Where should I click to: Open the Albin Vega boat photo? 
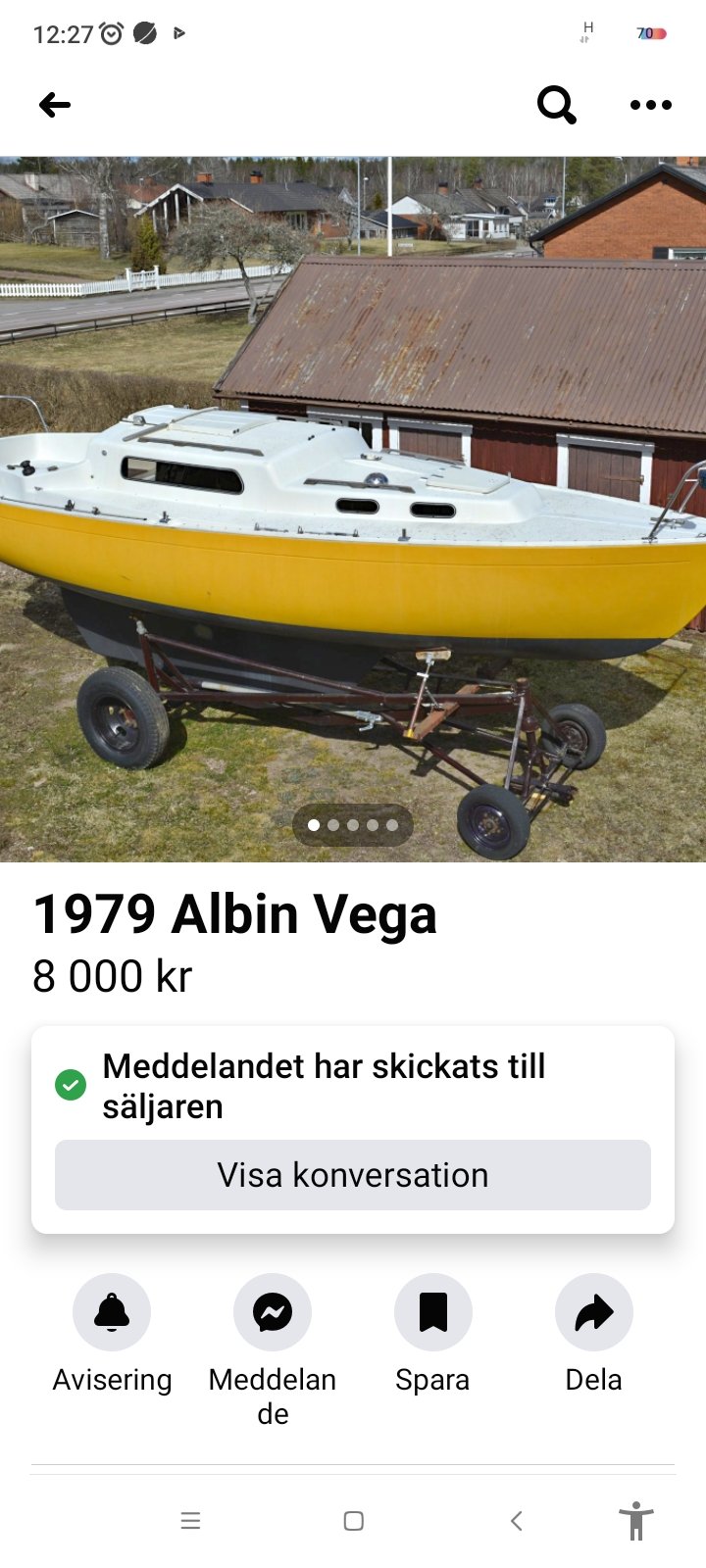(353, 510)
